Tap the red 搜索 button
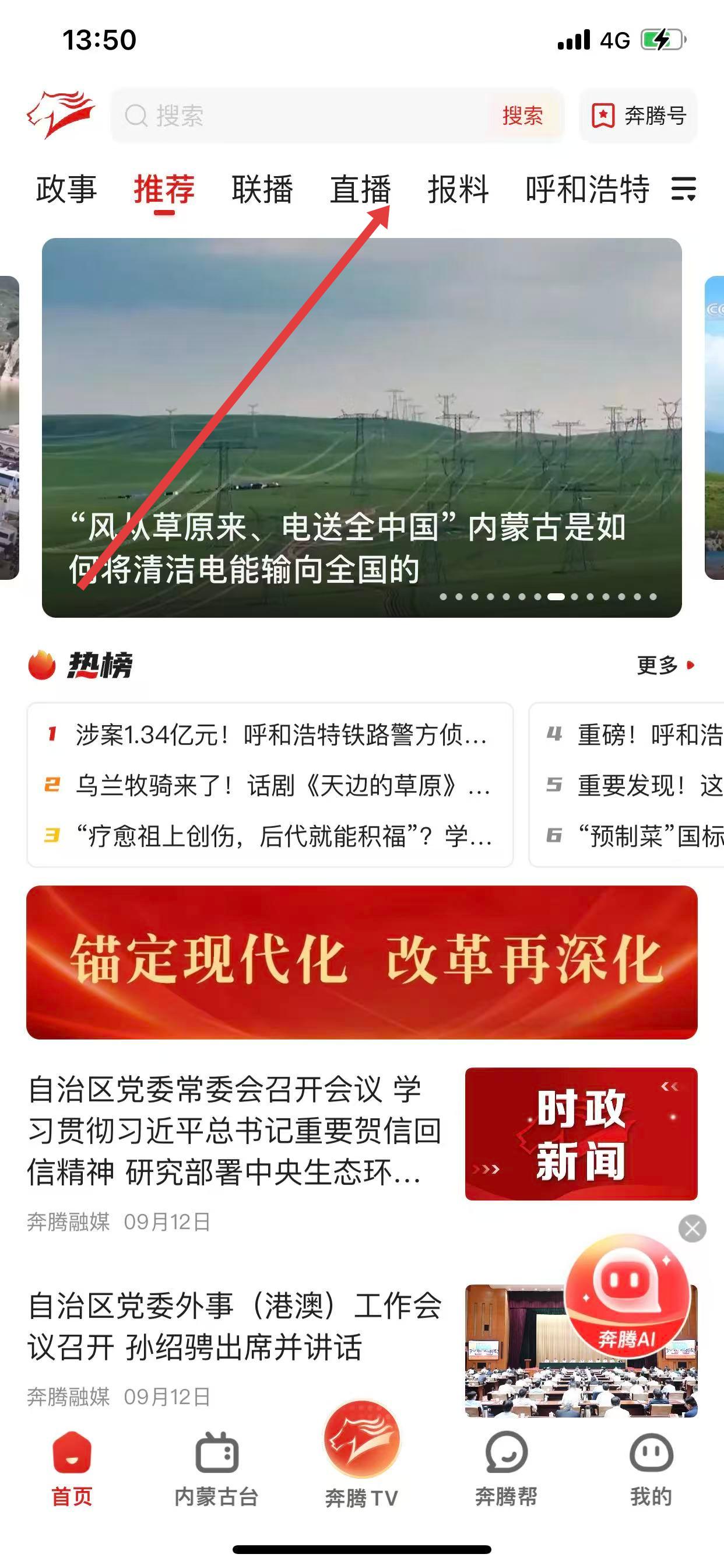Viewport: 724px width, 1568px height. pos(522,116)
